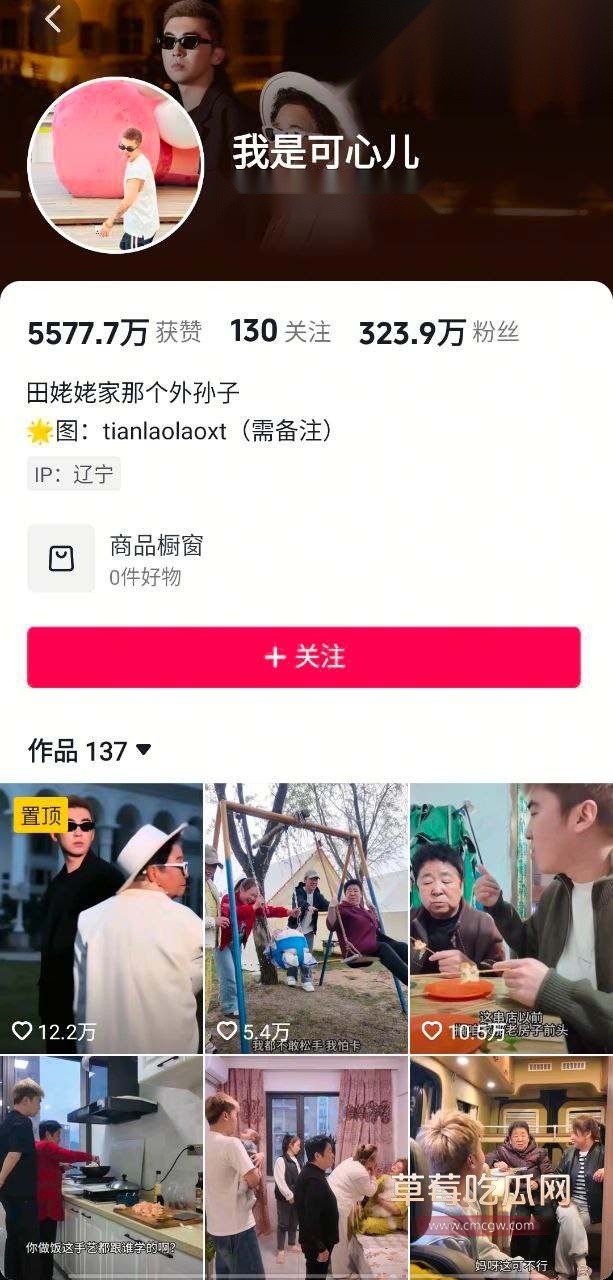
Task: Open the profile avatar picture
Action: point(115,165)
